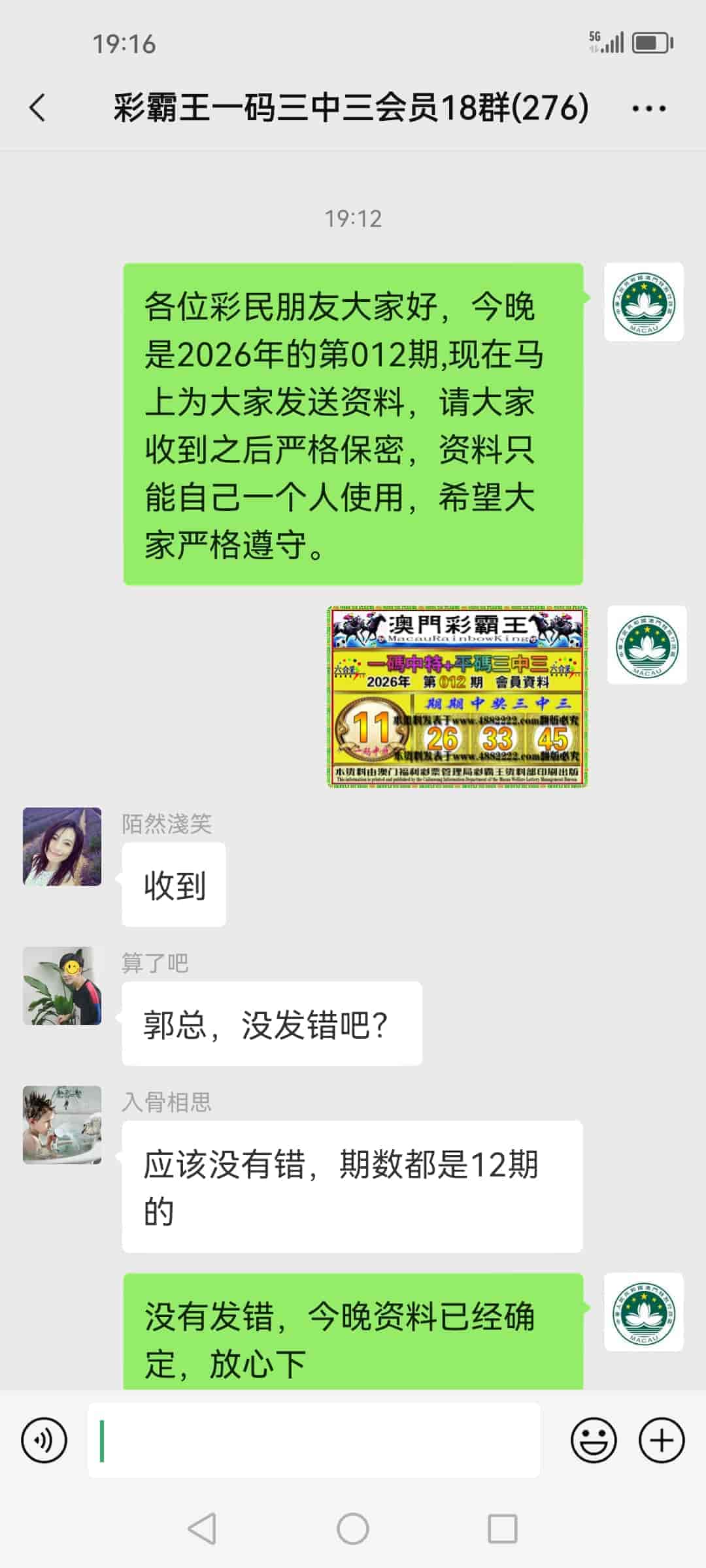Viewport: 706px width, 1568px height.
Task: Open the emoji picker
Action: click(x=594, y=1440)
